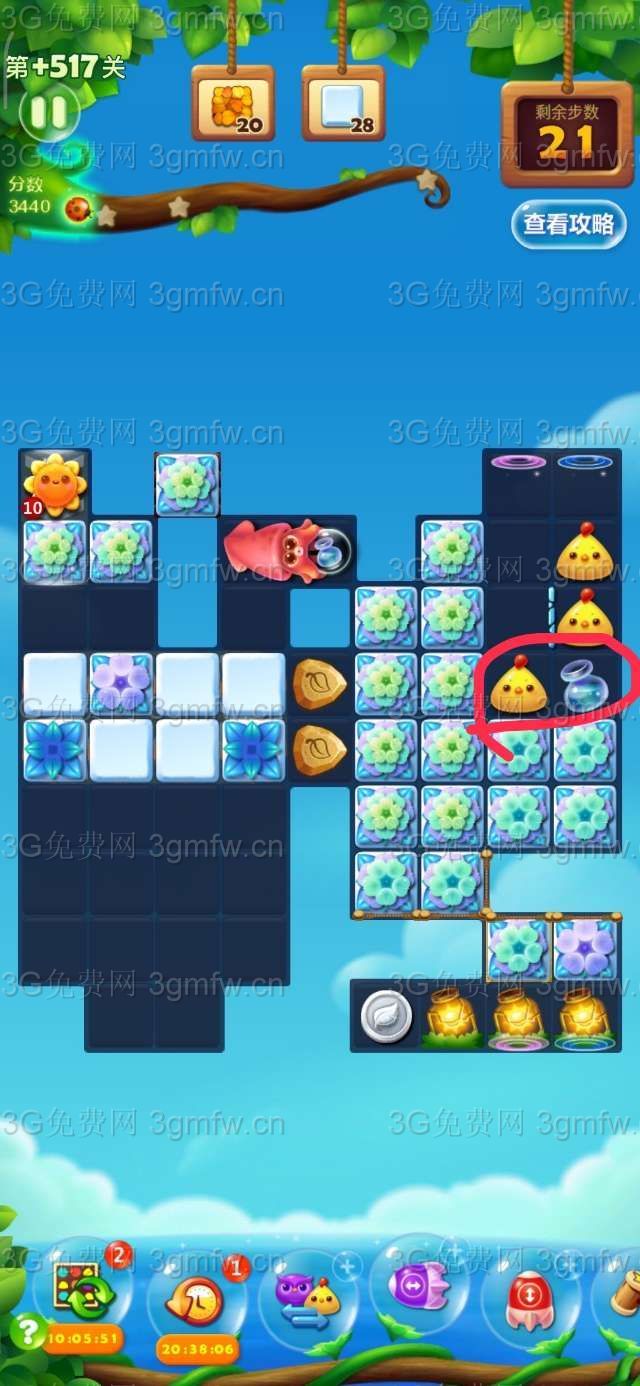Use the vertical rocket booster
The image size is (640, 1386).
tap(530, 1298)
